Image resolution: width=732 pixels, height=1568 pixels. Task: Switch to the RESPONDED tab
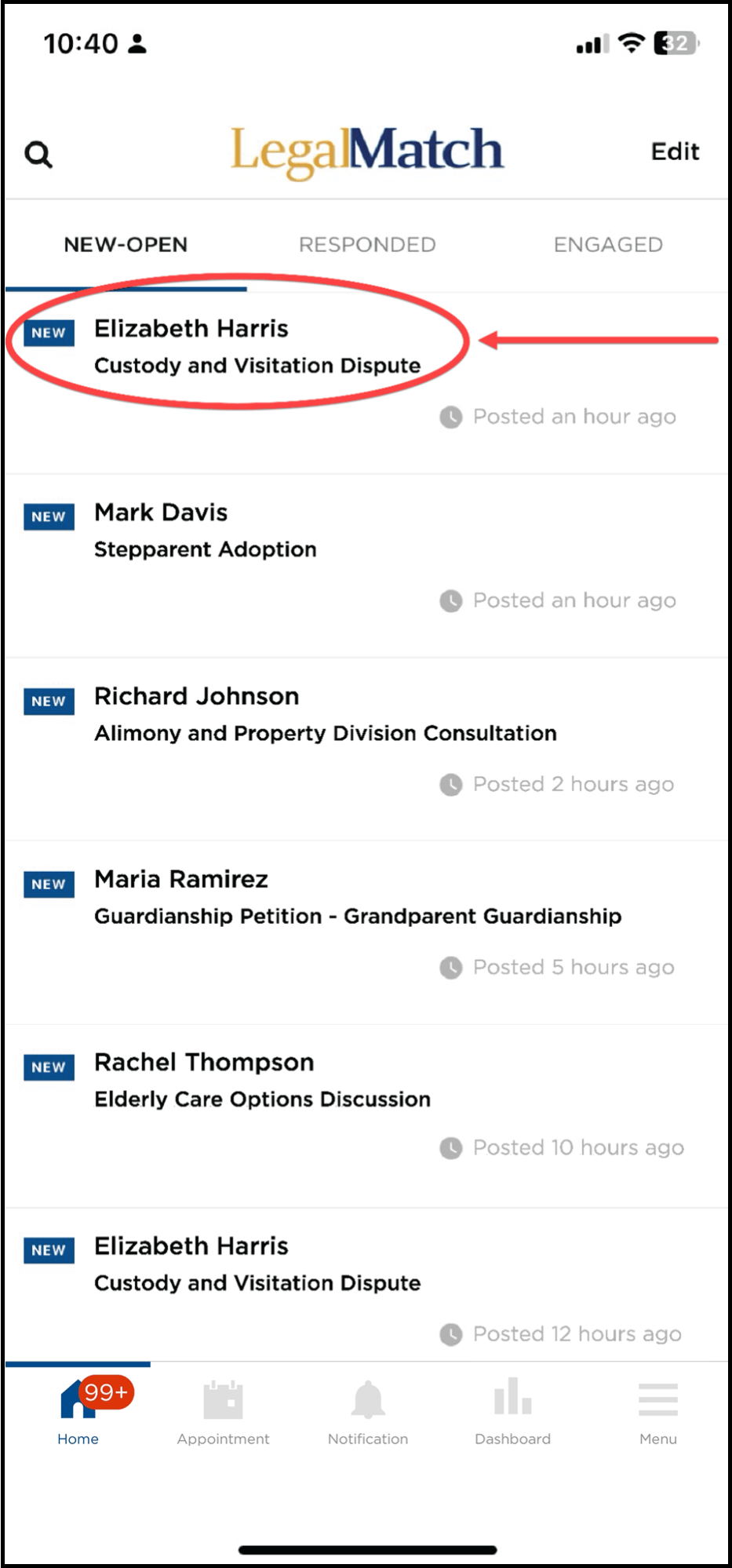367,245
